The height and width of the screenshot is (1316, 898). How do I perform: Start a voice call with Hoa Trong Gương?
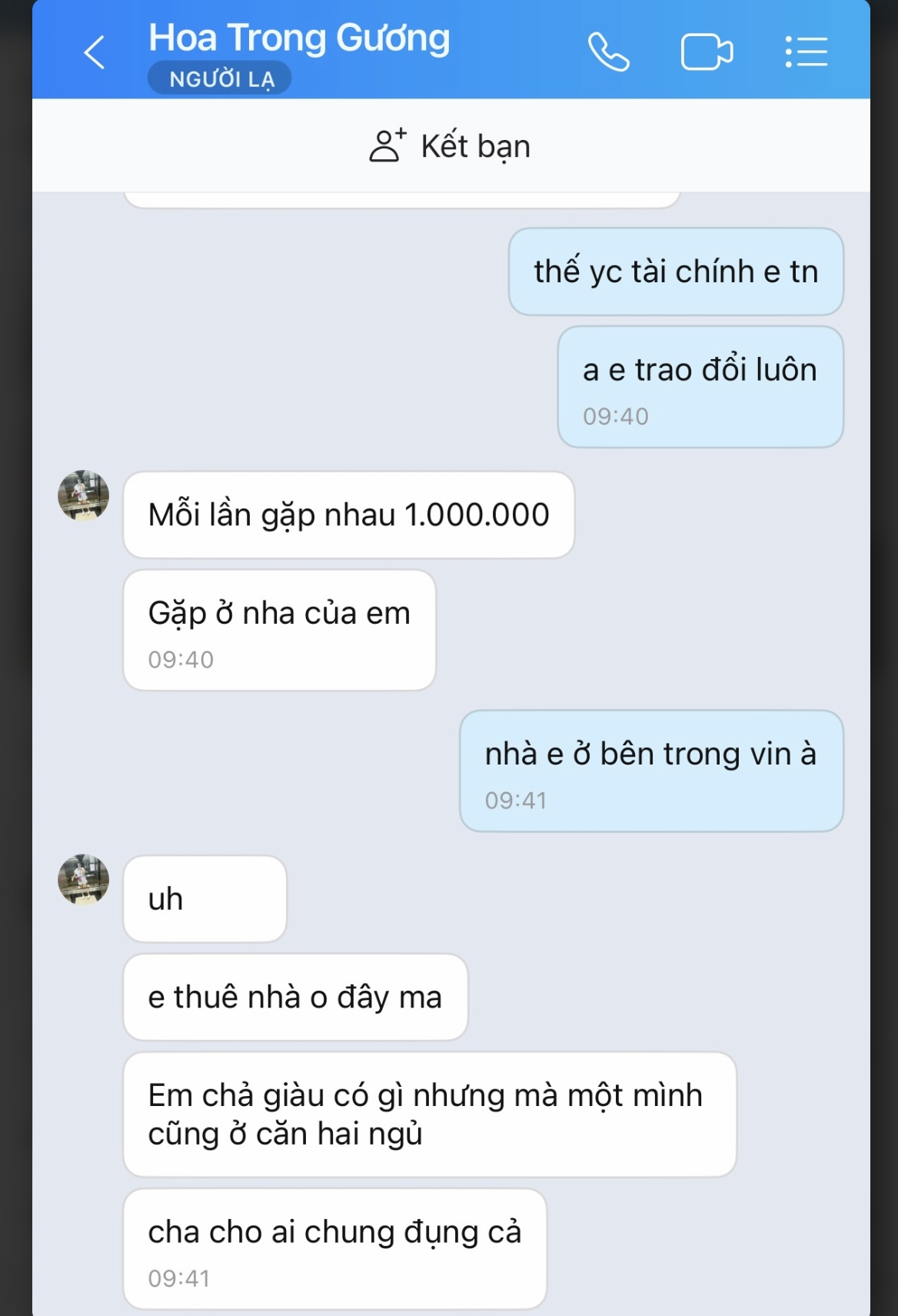click(x=608, y=52)
